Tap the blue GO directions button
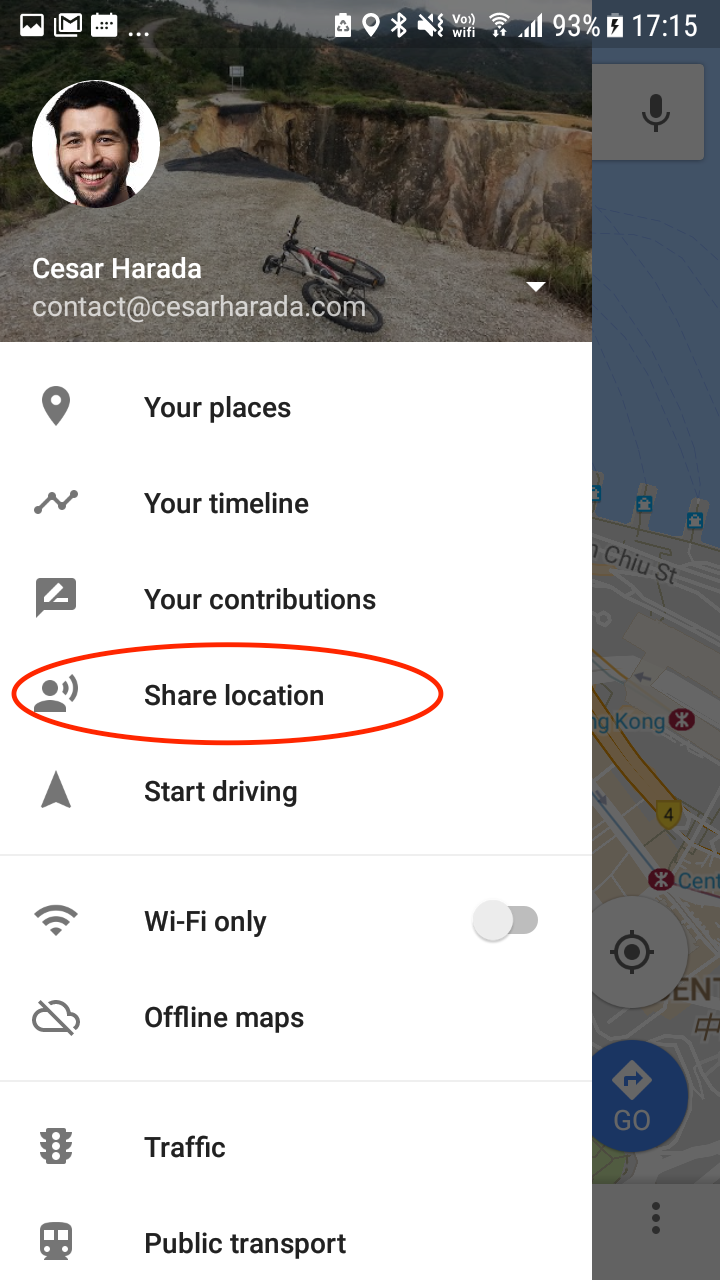 632,1098
